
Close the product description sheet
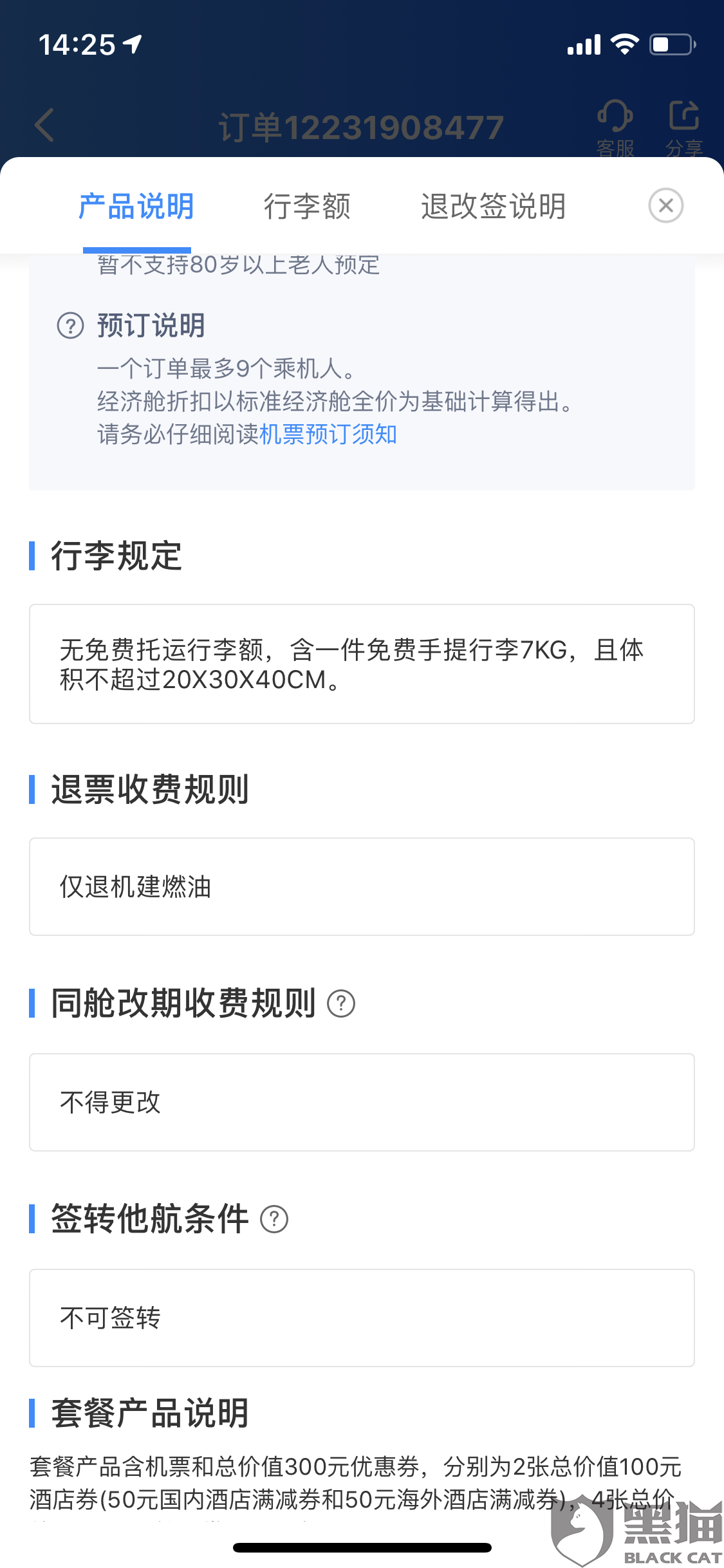pyautogui.click(x=665, y=205)
